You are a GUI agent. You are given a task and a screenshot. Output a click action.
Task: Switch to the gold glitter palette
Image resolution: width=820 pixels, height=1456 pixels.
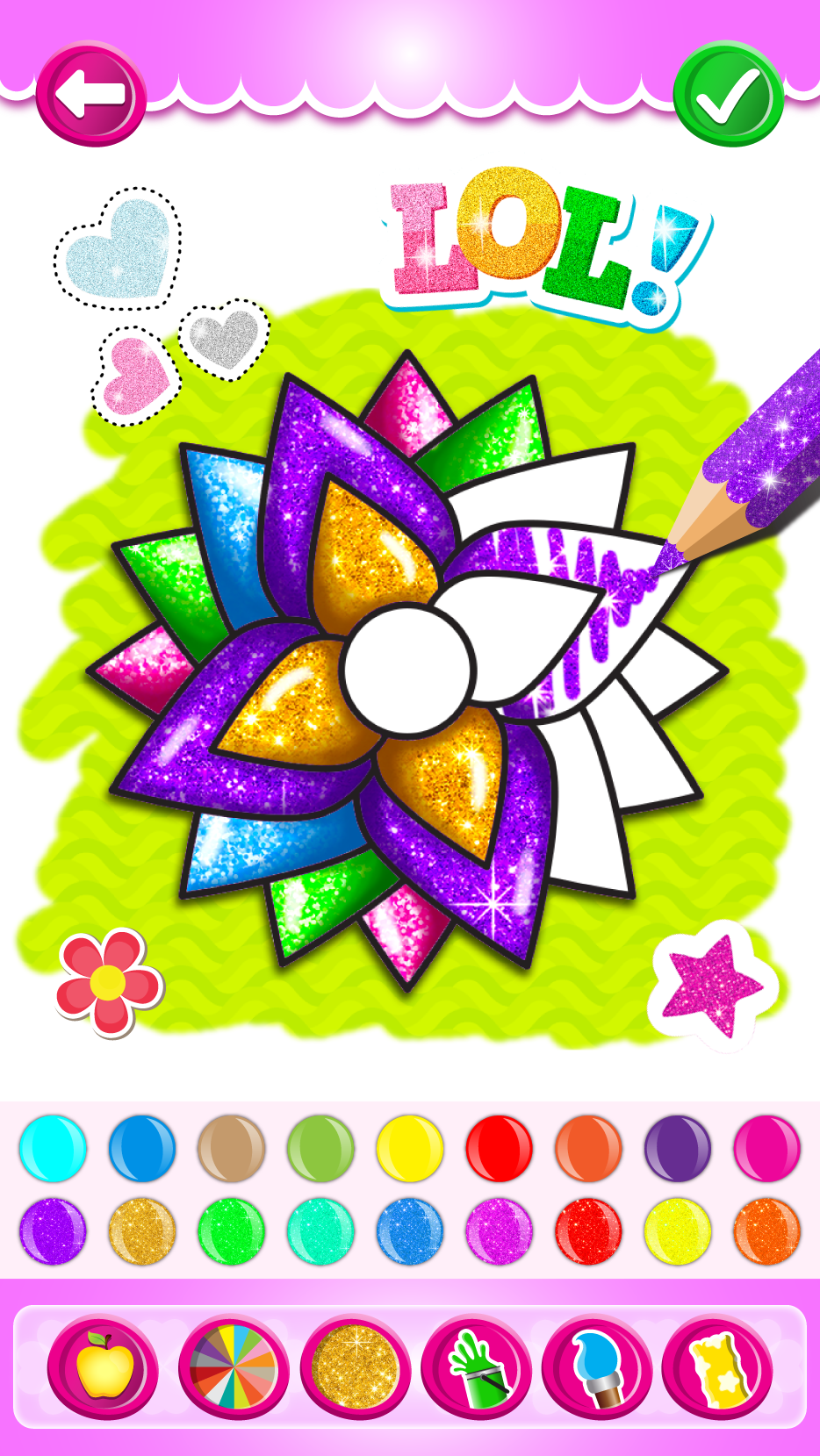[x=356, y=1367]
